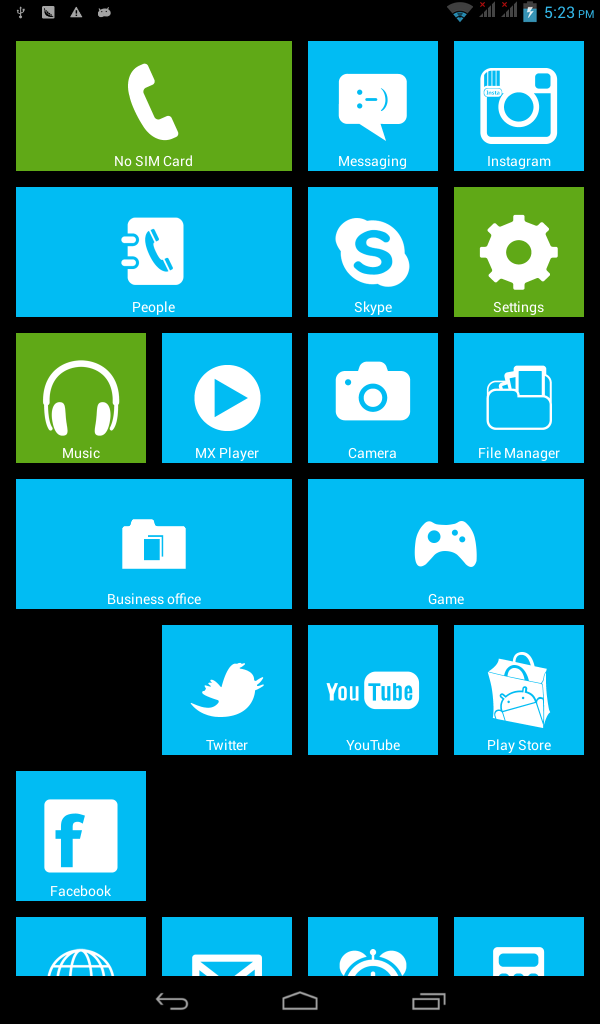Launch Twitter
Screen dimensions: 600x1024
(227, 690)
